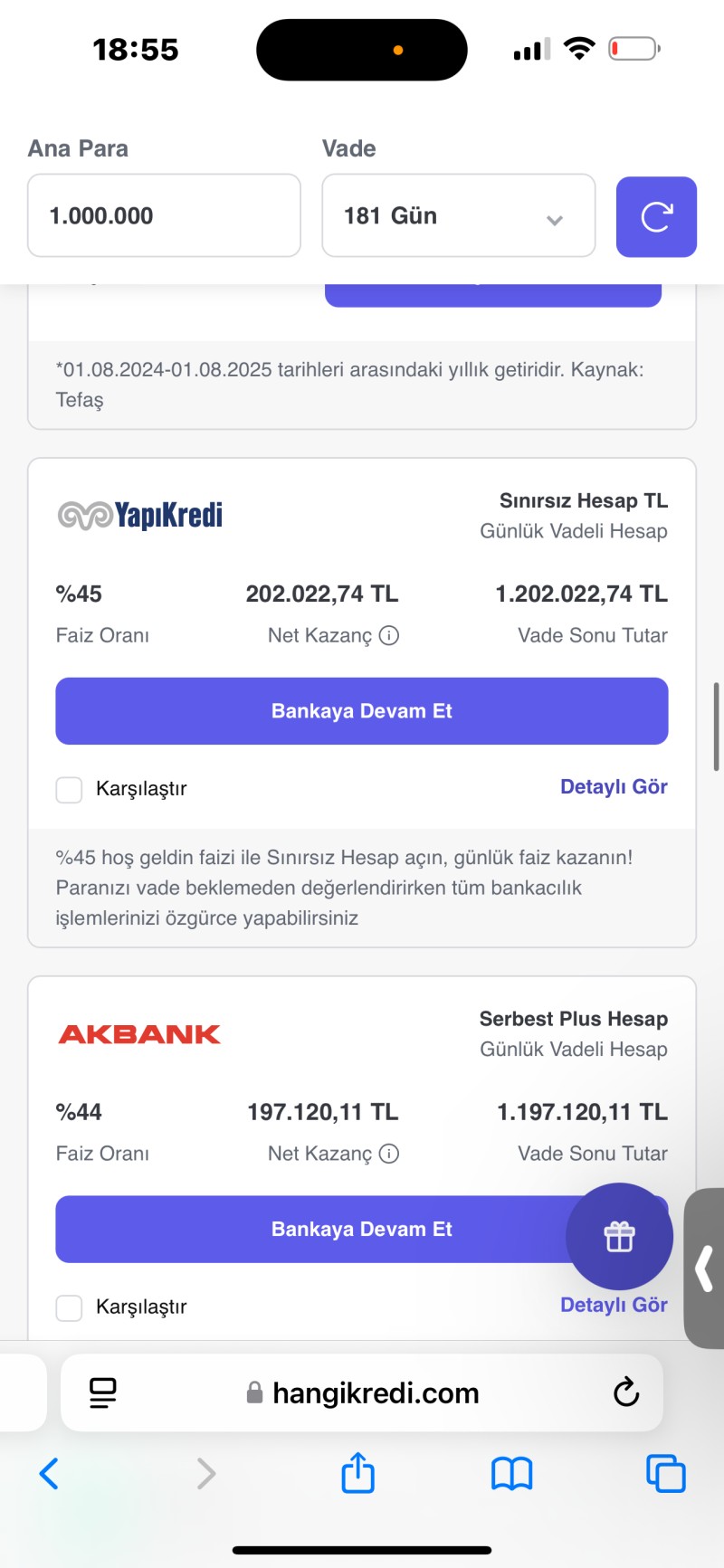Edit the Ana Para amount field
Screen dimensions: 724x1568
coord(164,215)
